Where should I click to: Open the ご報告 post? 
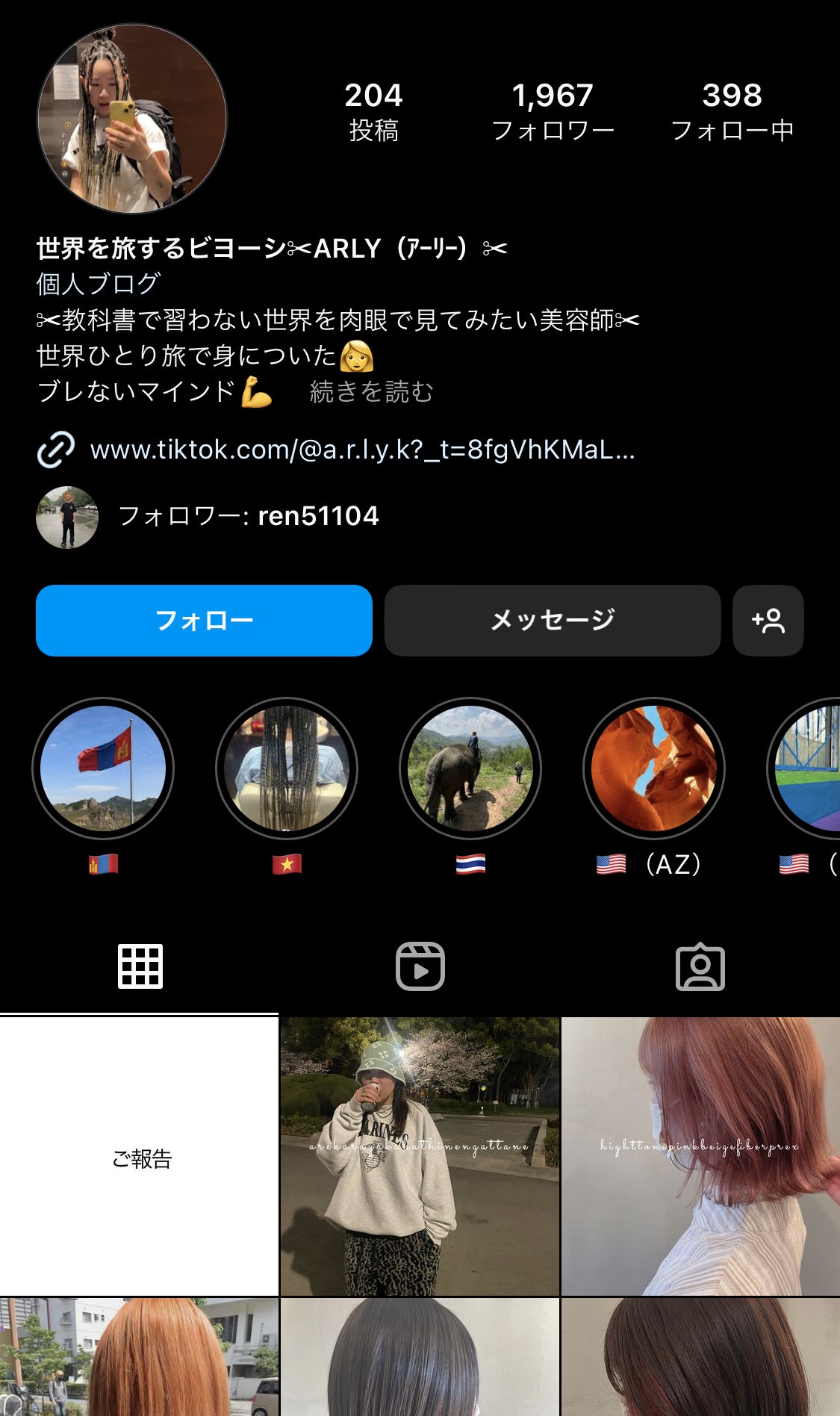[140, 1156]
